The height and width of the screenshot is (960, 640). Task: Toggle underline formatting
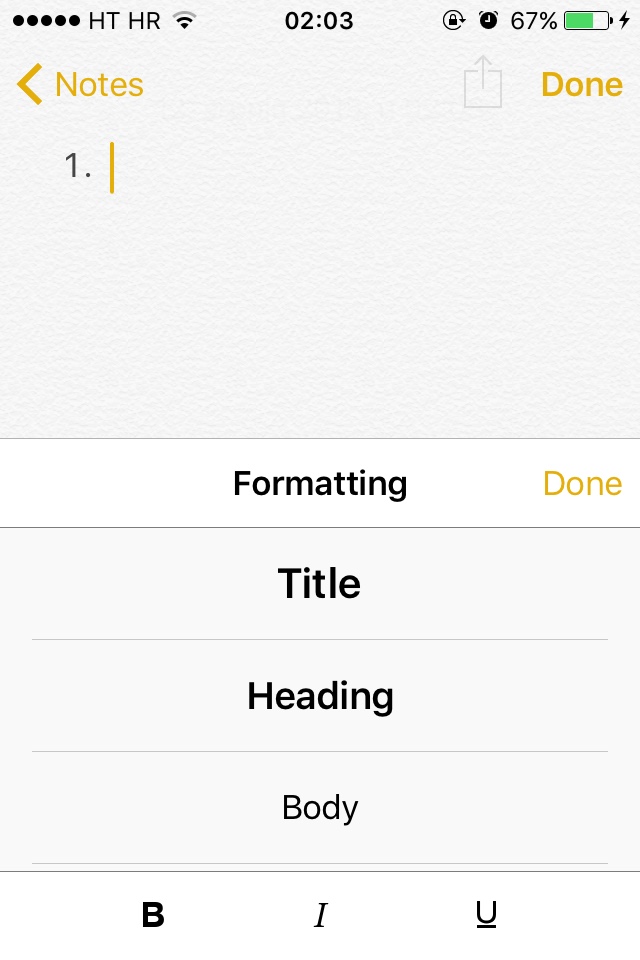[x=487, y=915]
